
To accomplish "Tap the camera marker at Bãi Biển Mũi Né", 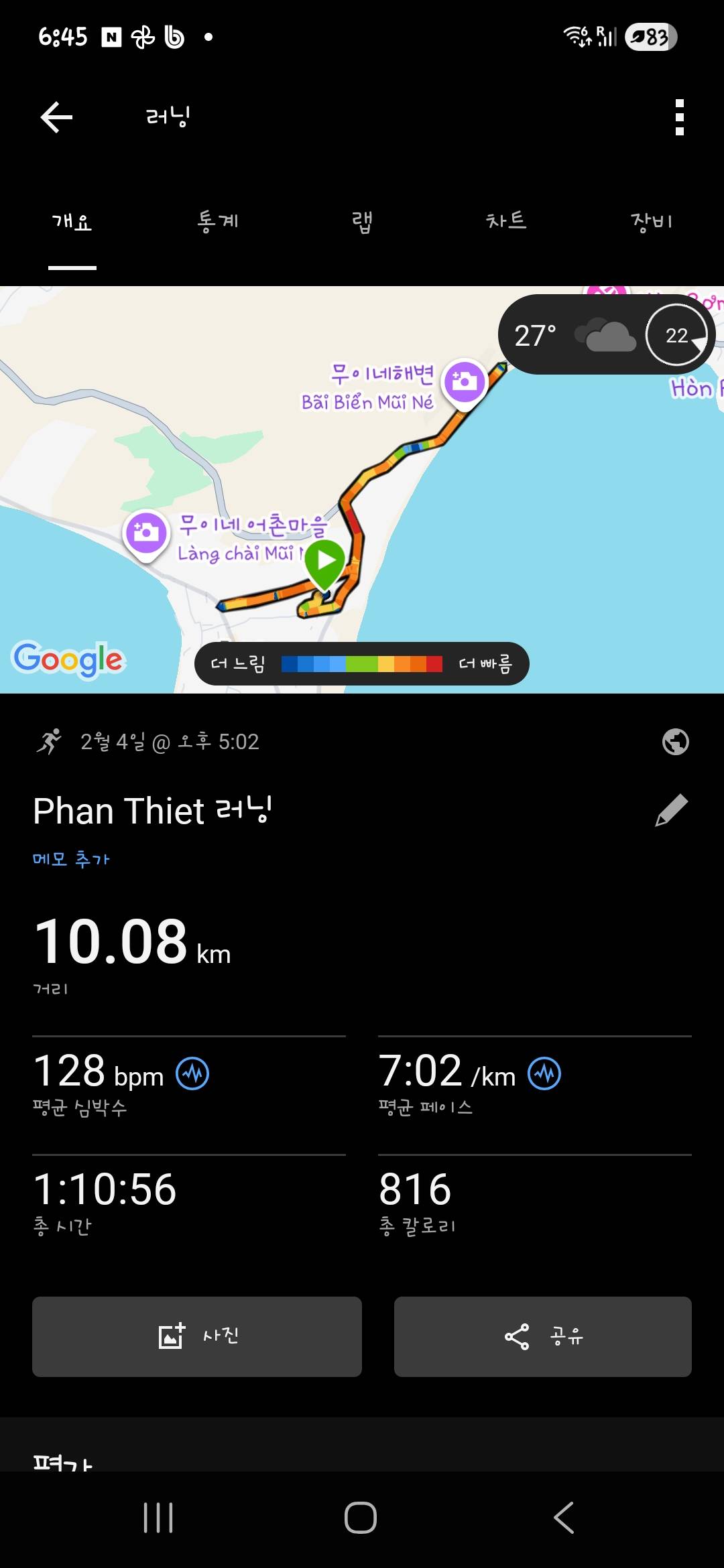I will (465, 382).
